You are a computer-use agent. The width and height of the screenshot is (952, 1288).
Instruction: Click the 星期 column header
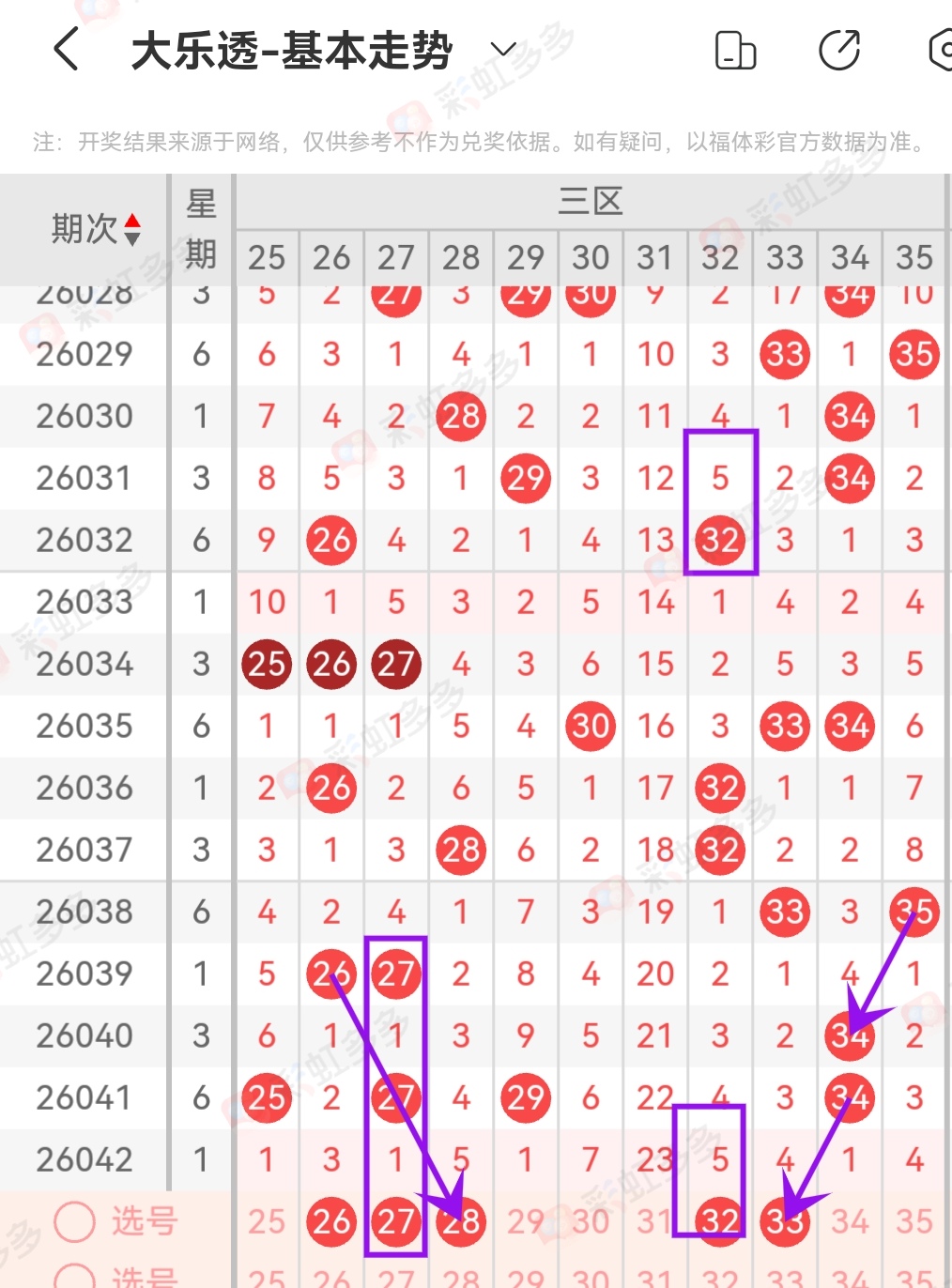tap(200, 228)
